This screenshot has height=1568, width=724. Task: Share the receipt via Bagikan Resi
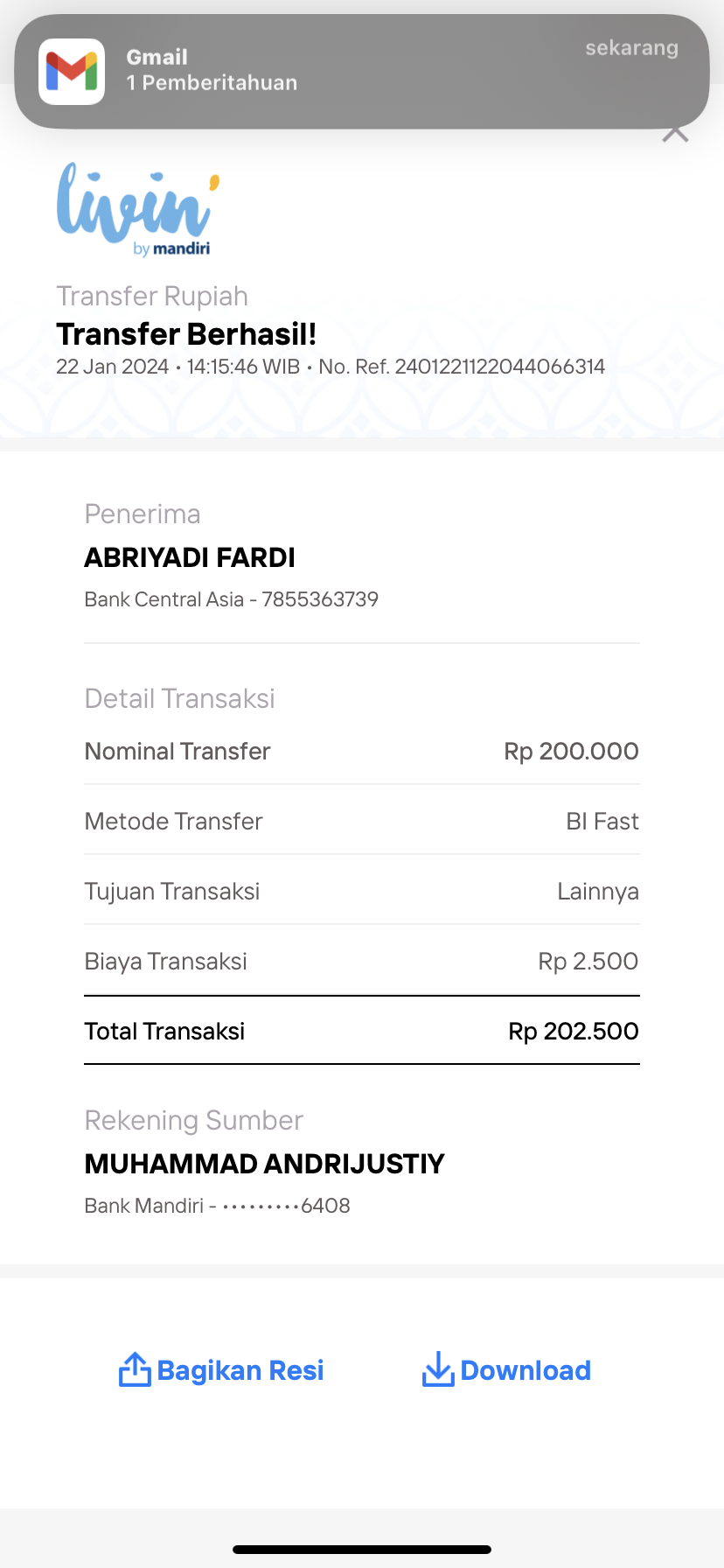tap(221, 1369)
